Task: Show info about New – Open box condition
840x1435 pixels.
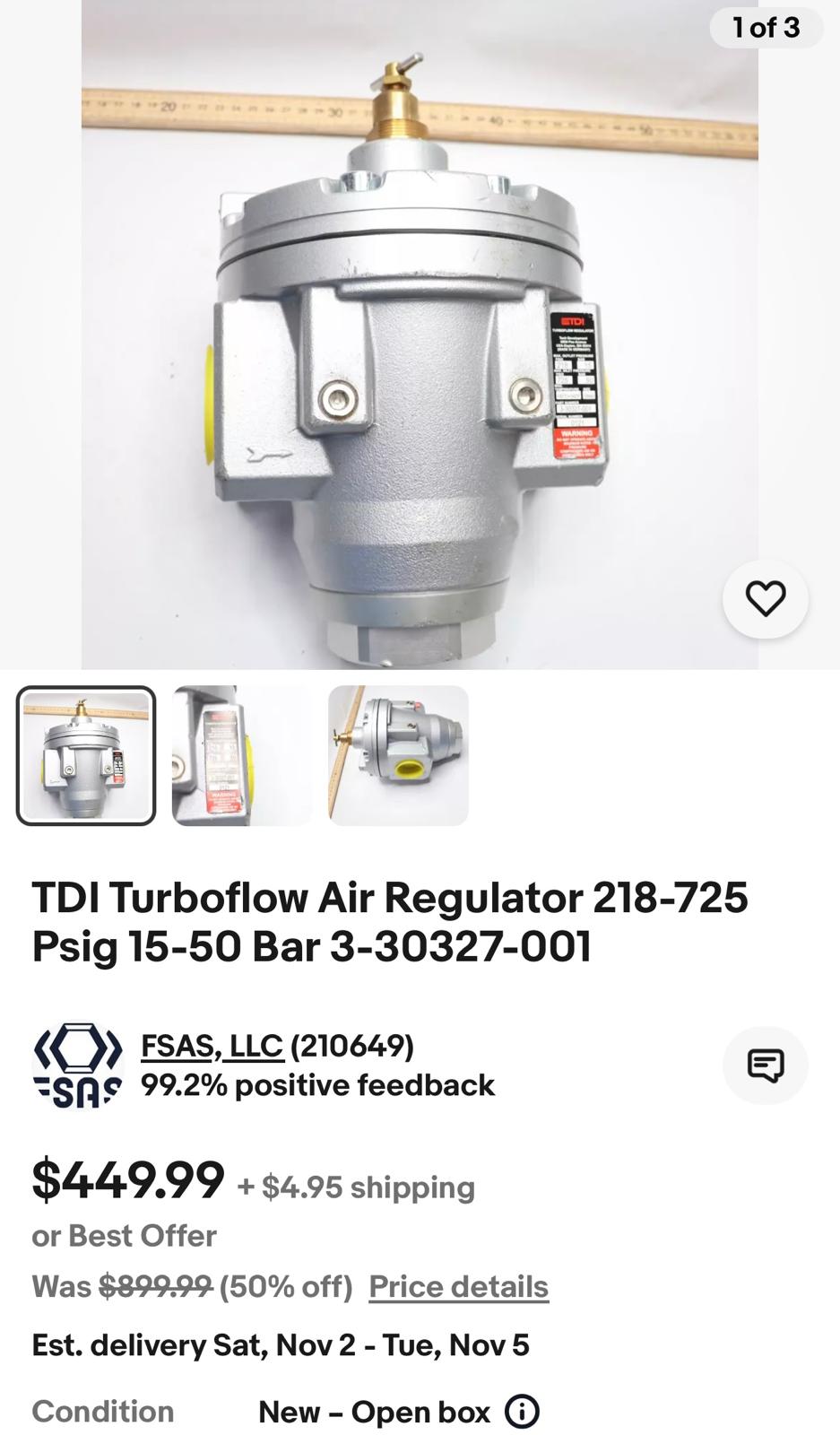Action: [x=522, y=1412]
